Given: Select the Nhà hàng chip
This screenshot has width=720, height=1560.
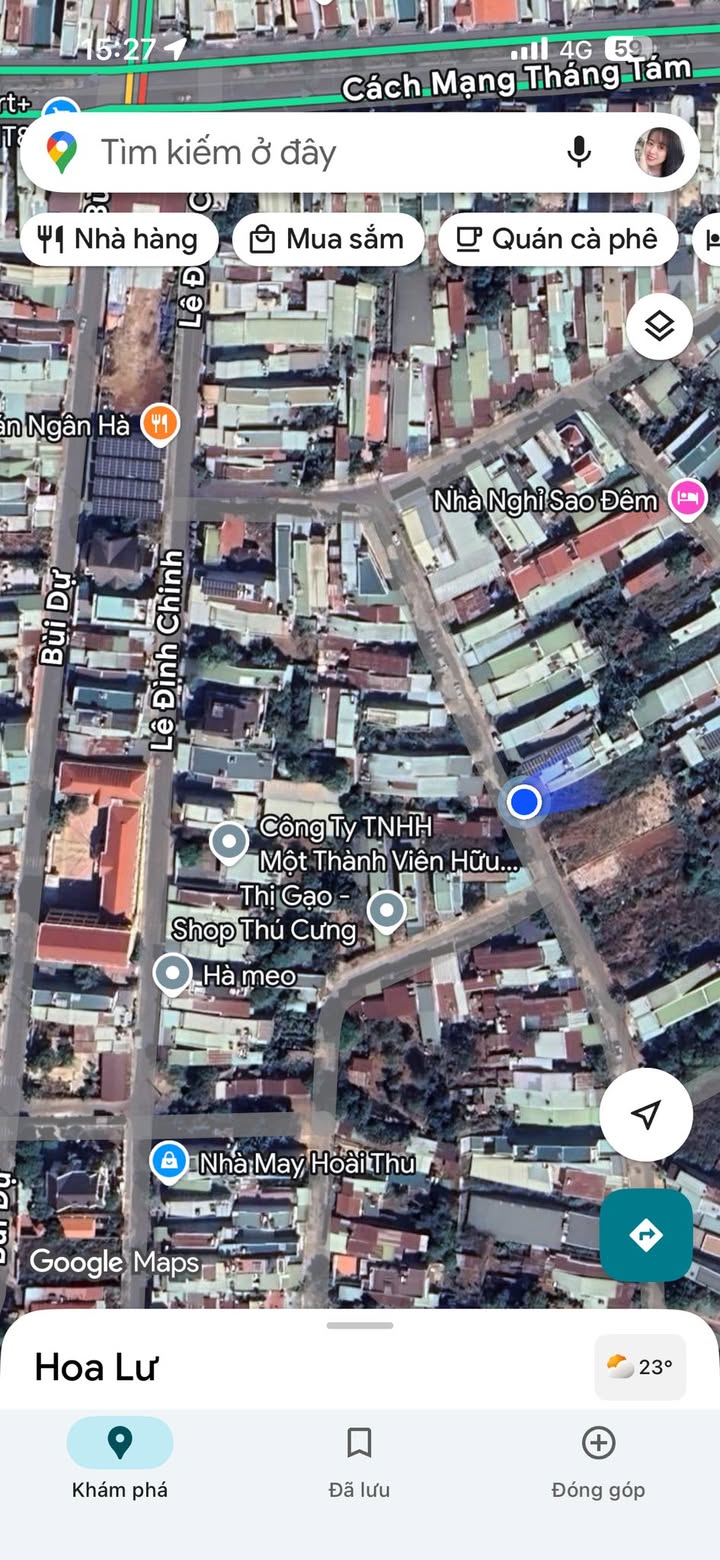Looking at the screenshot, I should pos(119,239).
